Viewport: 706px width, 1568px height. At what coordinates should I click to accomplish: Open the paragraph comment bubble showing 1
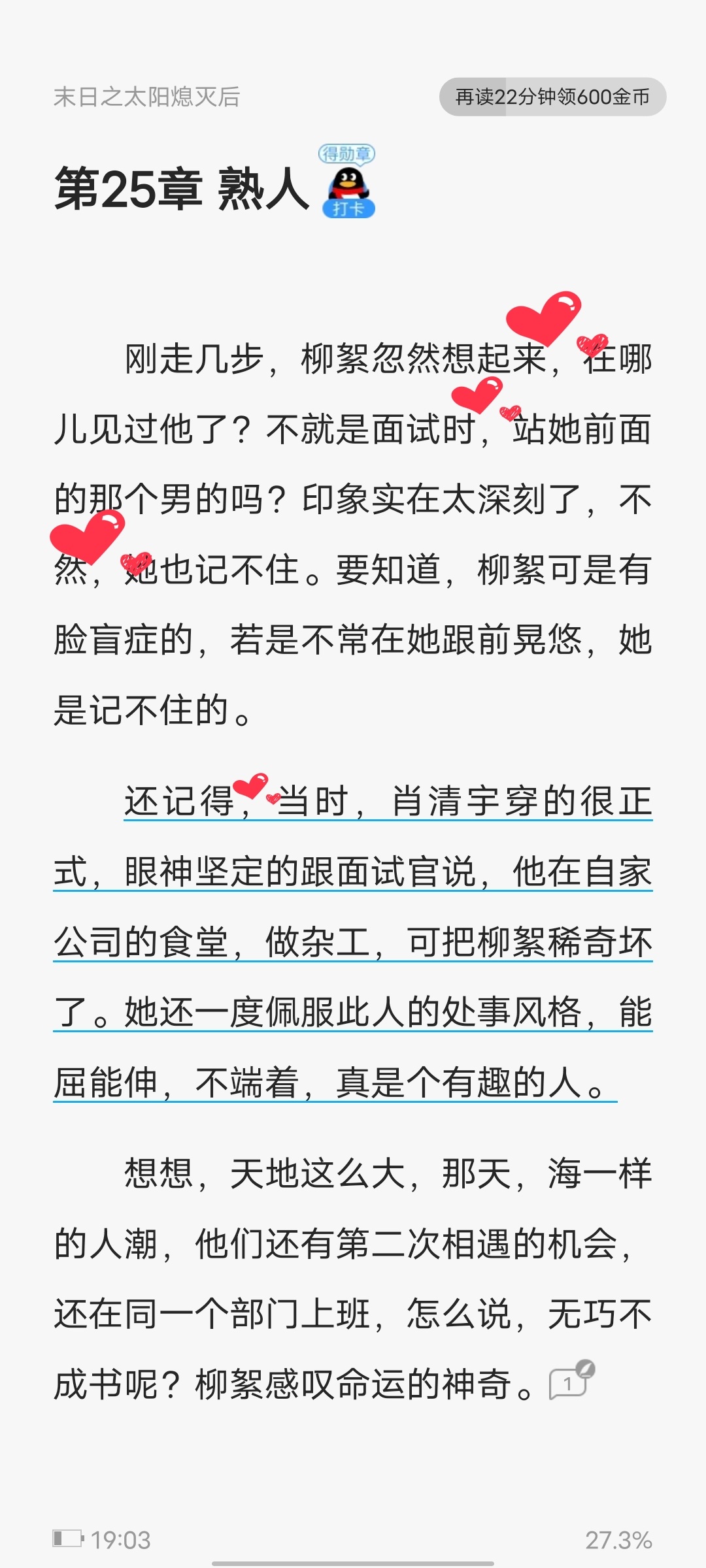(569, 1382)
